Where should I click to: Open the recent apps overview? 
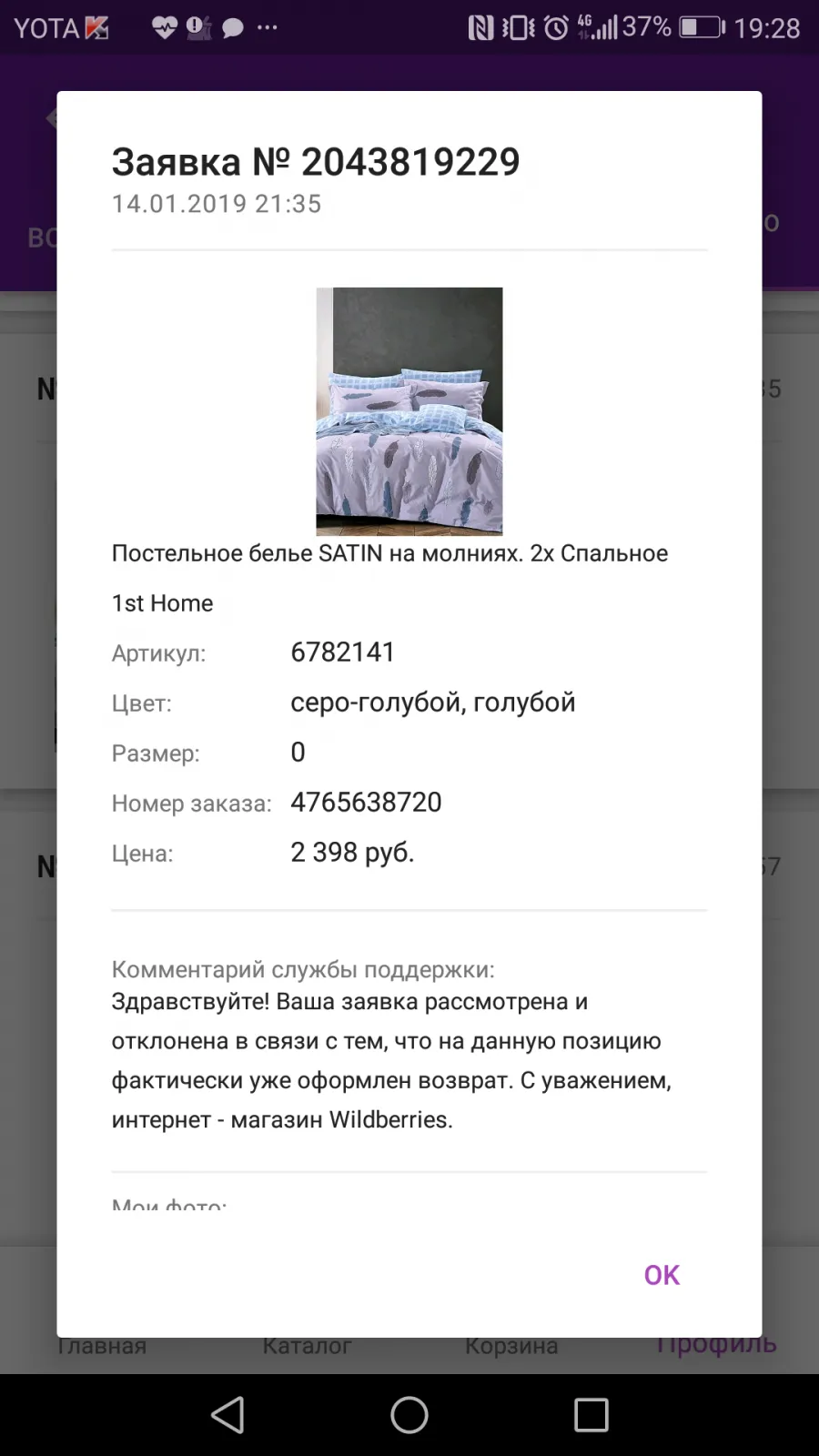tap(591, 1415)
